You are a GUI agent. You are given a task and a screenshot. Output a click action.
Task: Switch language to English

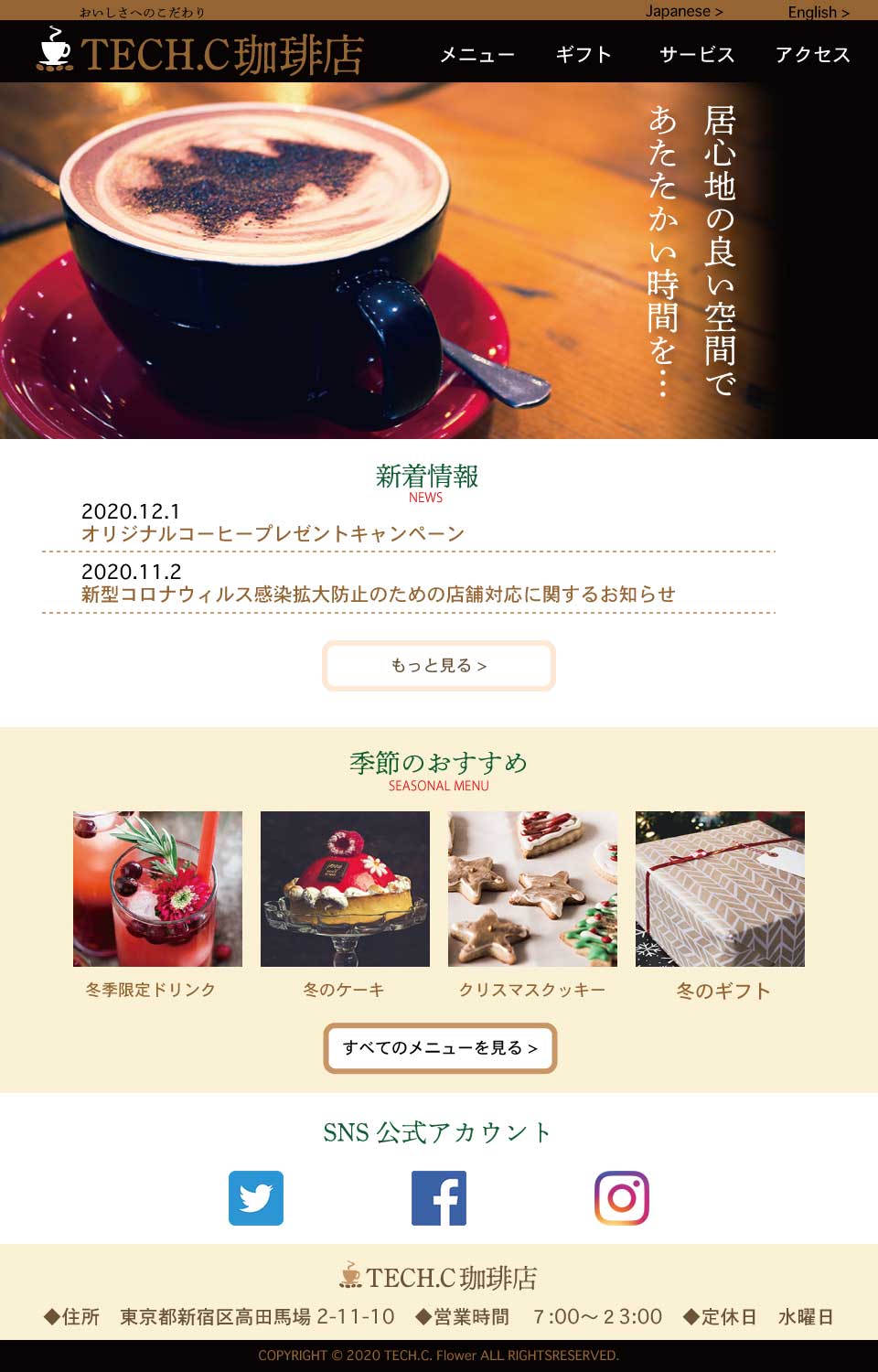(x=818, y=12)
